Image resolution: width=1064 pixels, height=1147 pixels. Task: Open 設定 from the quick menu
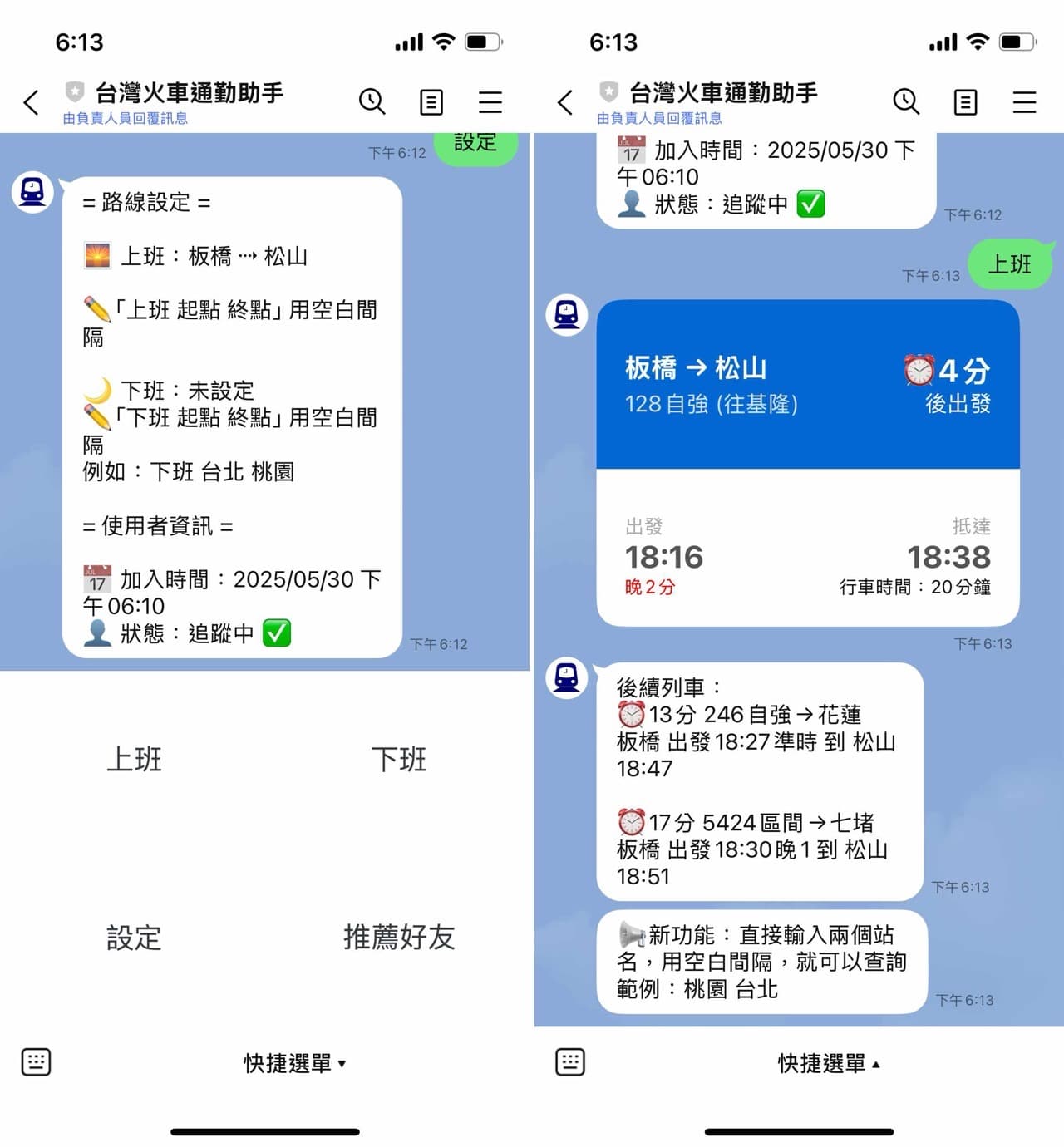(x=134, y=937)
